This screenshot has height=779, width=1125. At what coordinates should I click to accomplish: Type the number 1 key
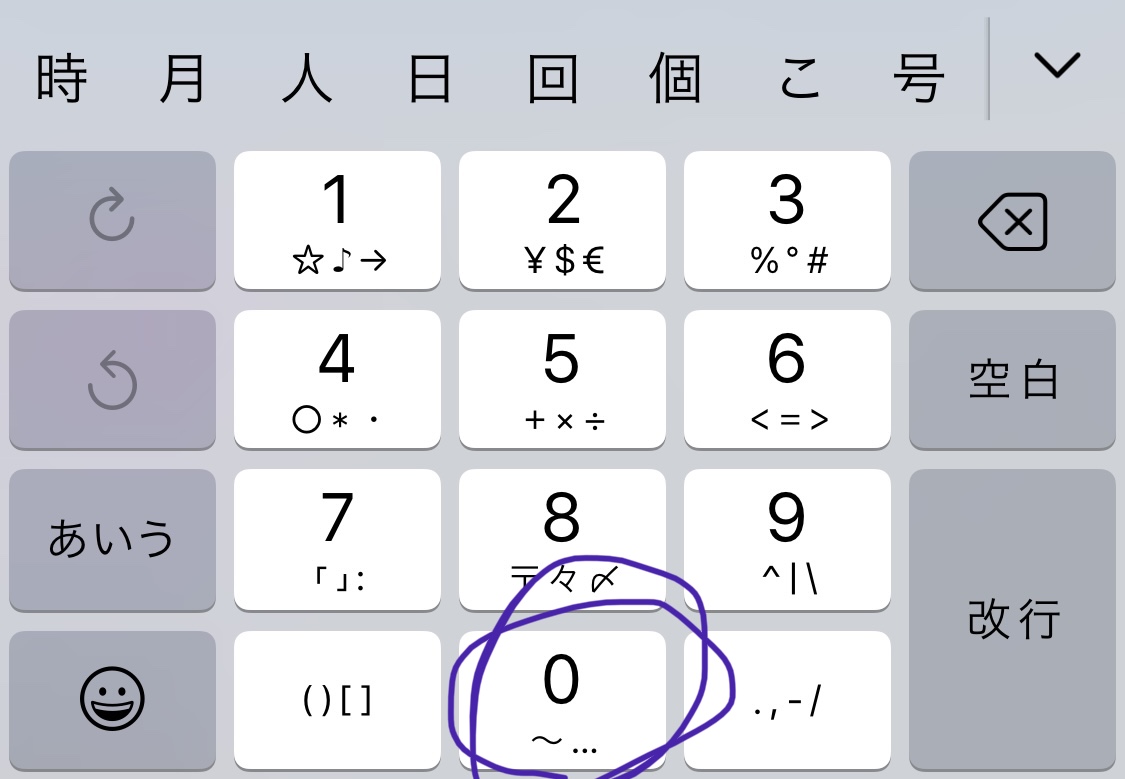coord(337,221)
